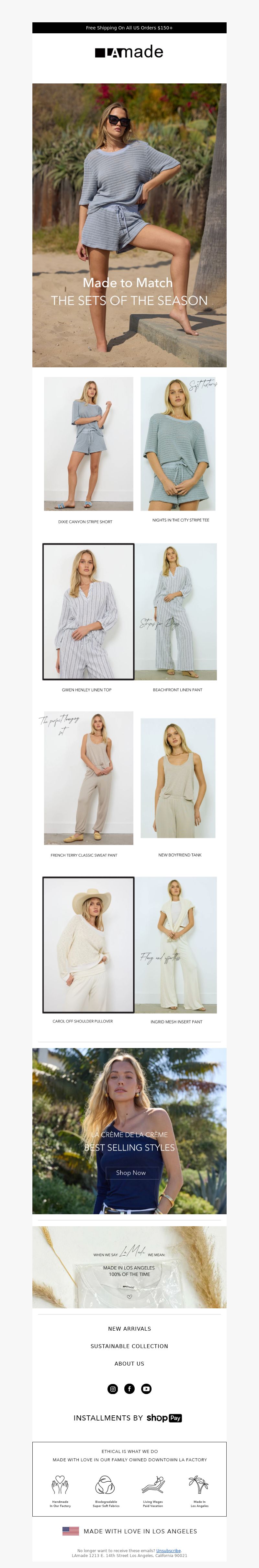Tap Shop Now for best selling styles
This screenshot has width=259, height=1568.
tap(131, 1173)
